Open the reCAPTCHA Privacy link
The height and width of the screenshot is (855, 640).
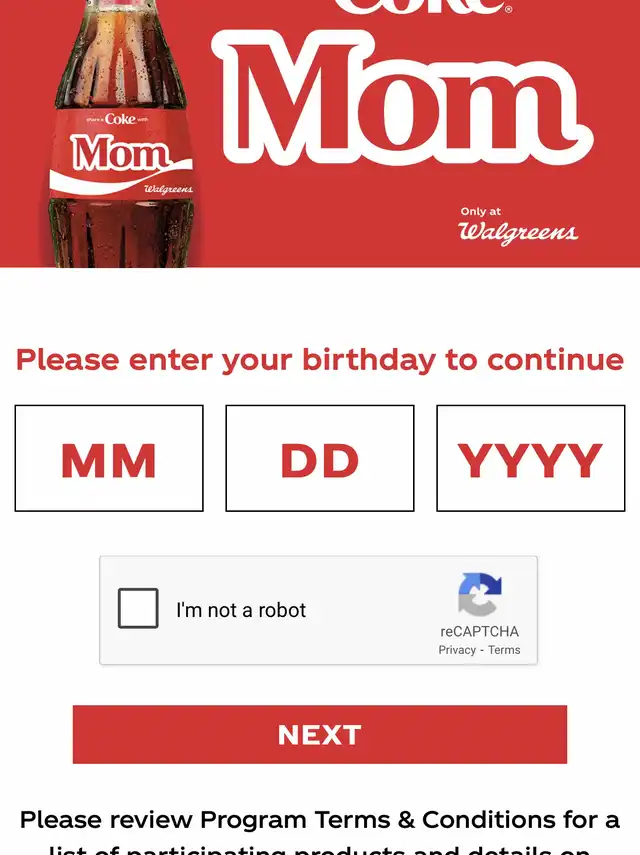click(457, 650)
